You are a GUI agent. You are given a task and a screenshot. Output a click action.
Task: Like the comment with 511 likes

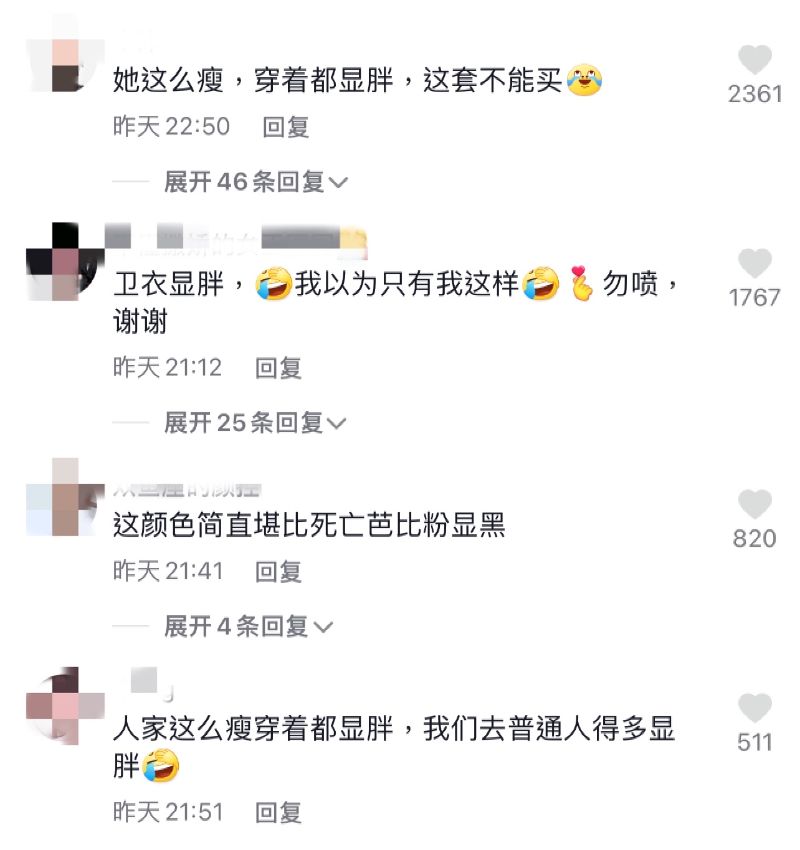[755, 709]
